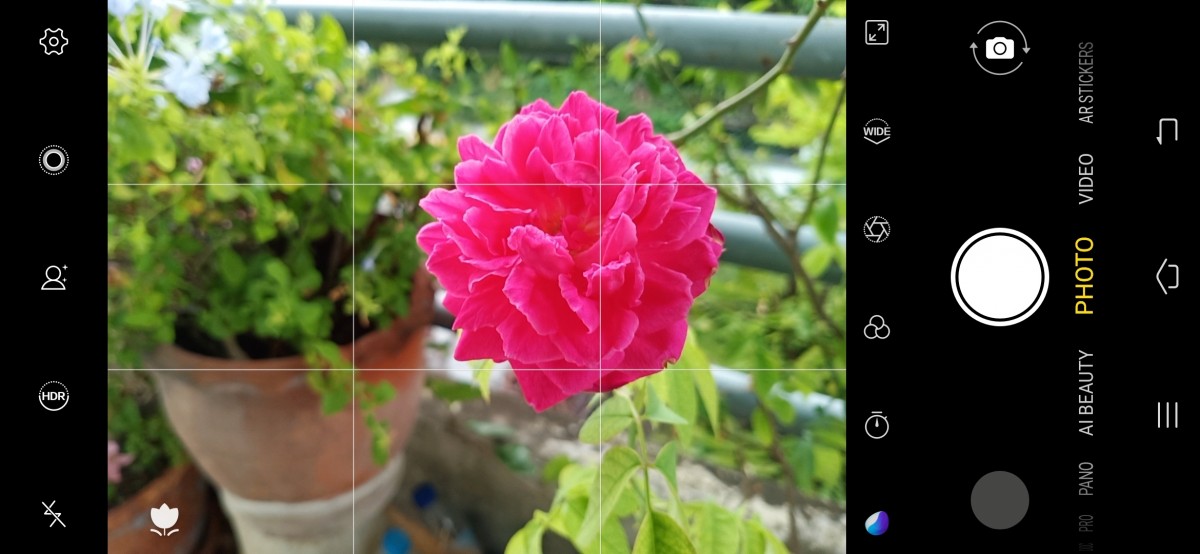
Task: Open the aperture shutter icon
Action: tap(877, 229)
